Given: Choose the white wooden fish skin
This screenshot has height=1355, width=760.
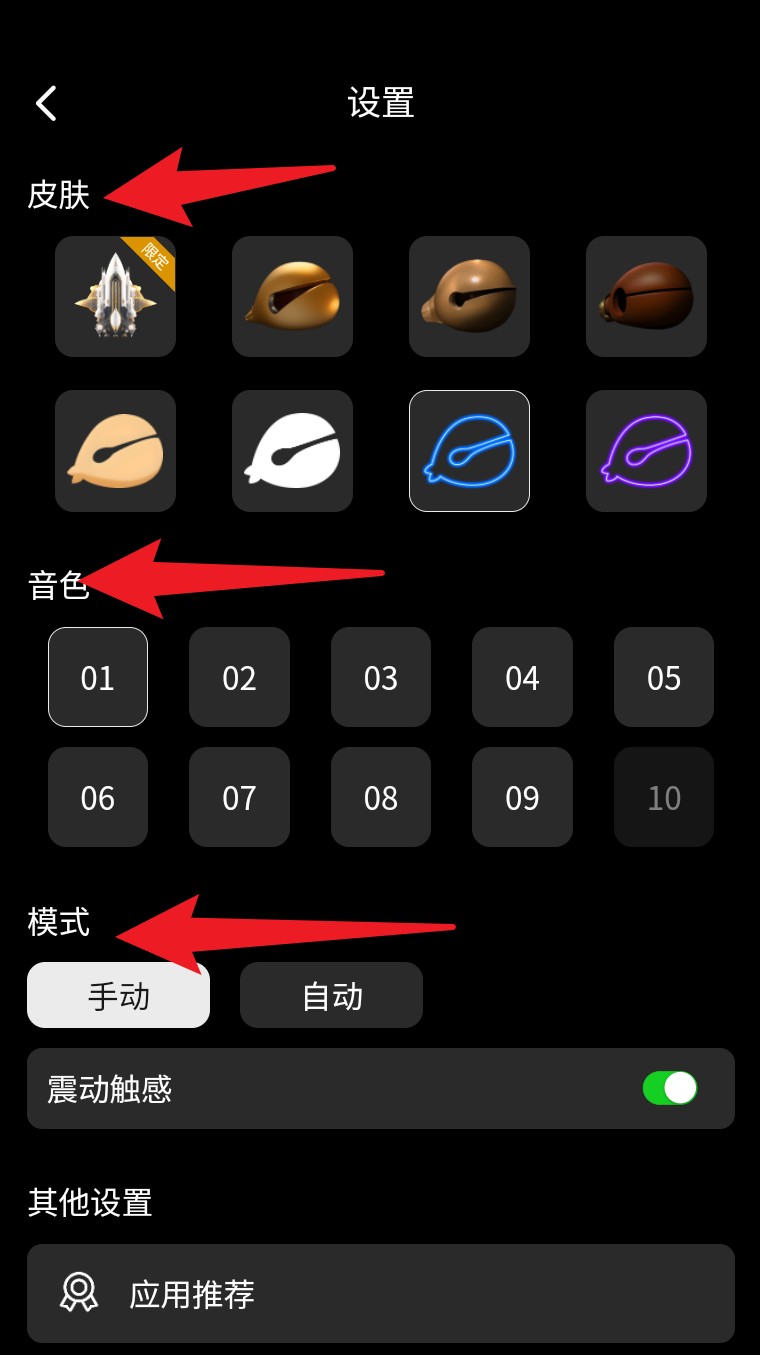Looking at the screenshot, I should click(x=292, y=450).
